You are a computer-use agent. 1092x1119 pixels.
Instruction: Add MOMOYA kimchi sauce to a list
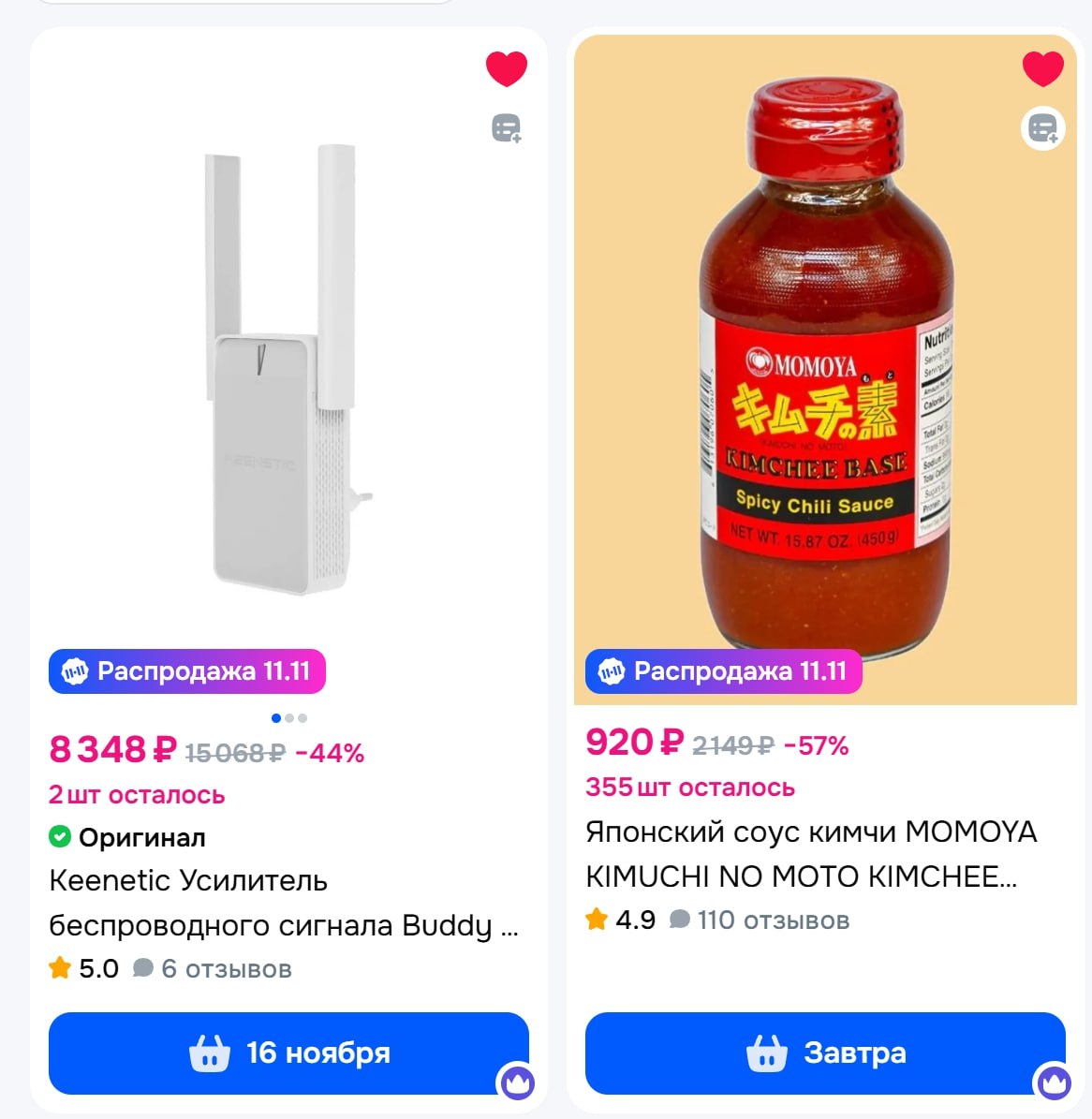pyautogui.click(x=1042, y=128)
